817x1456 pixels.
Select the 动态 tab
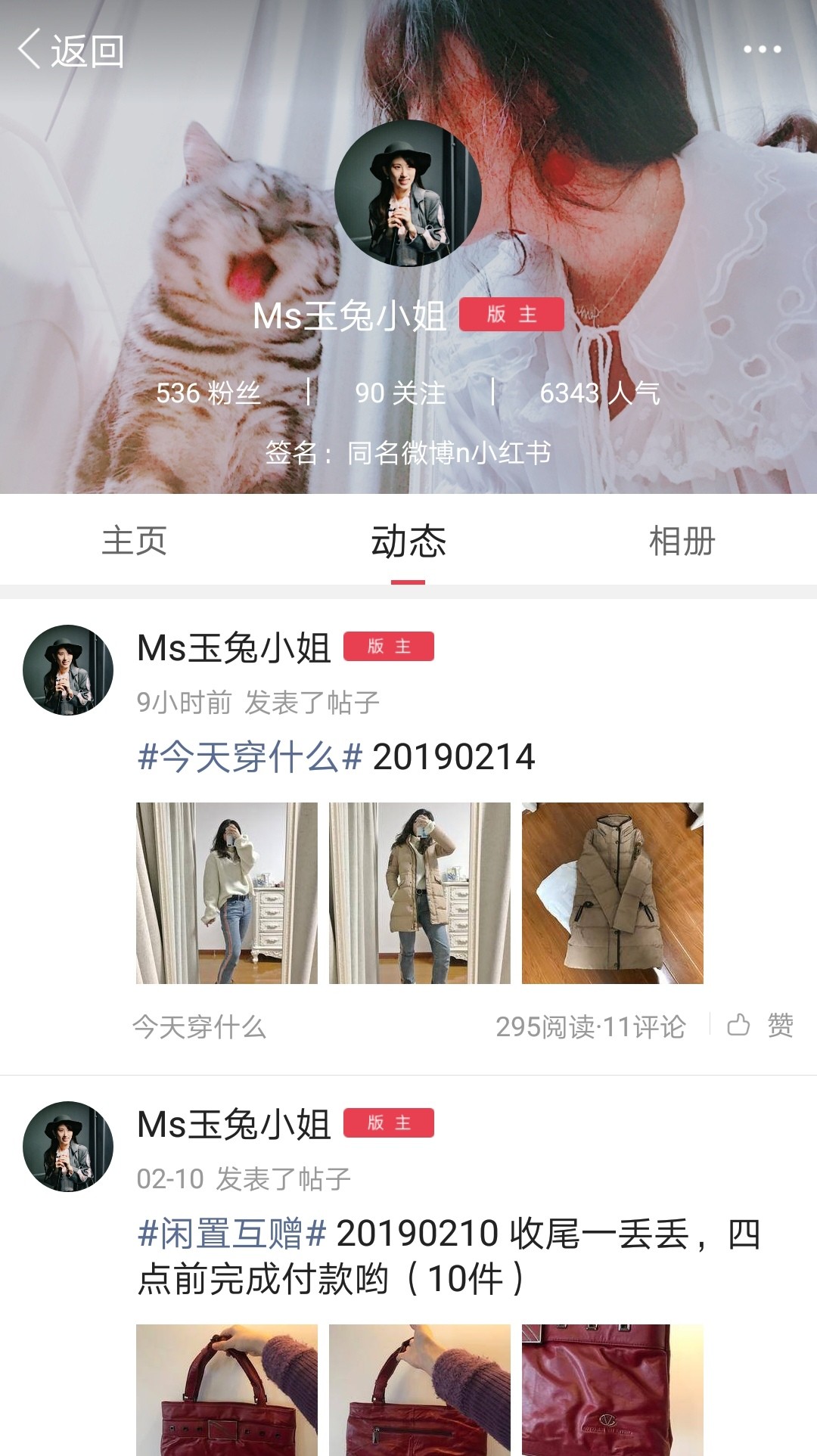408,541
